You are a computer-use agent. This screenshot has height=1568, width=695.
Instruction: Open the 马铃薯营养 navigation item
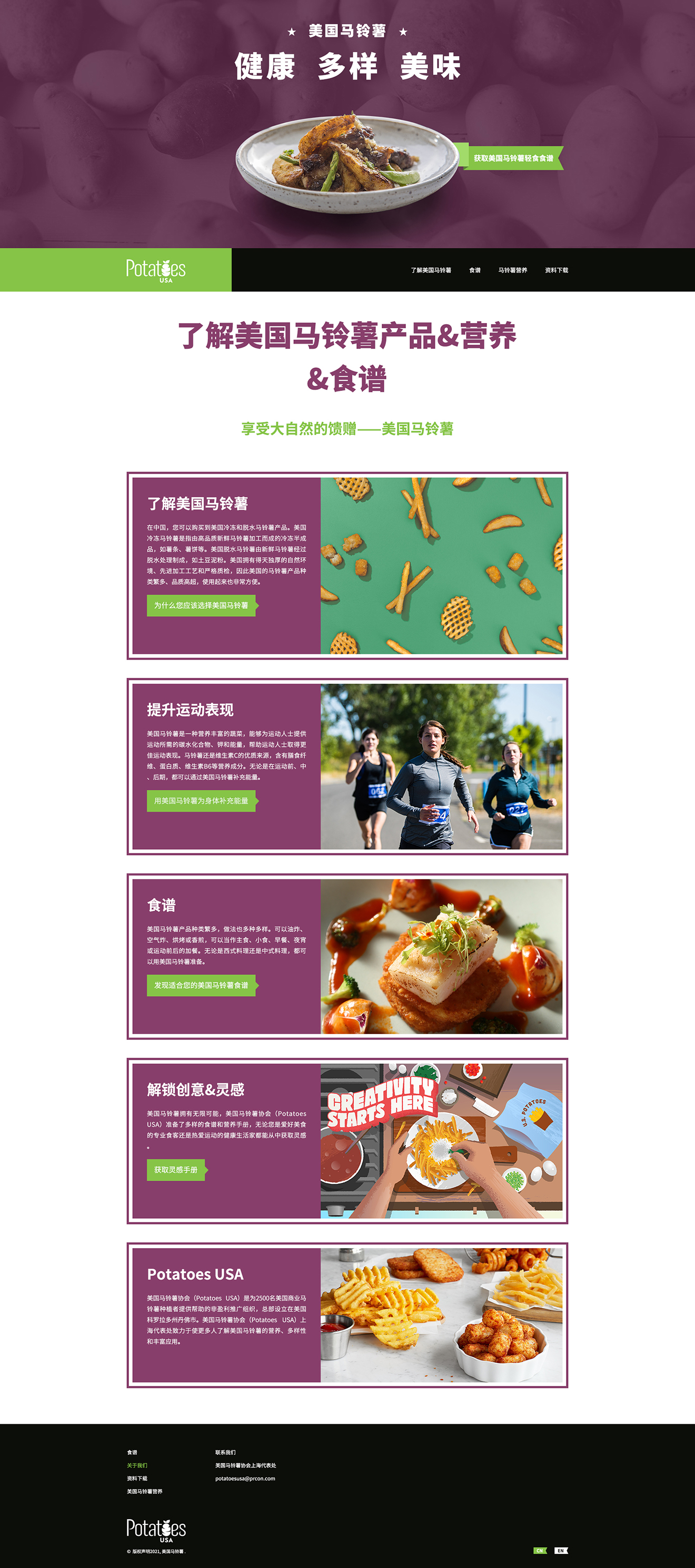(512, 270)
